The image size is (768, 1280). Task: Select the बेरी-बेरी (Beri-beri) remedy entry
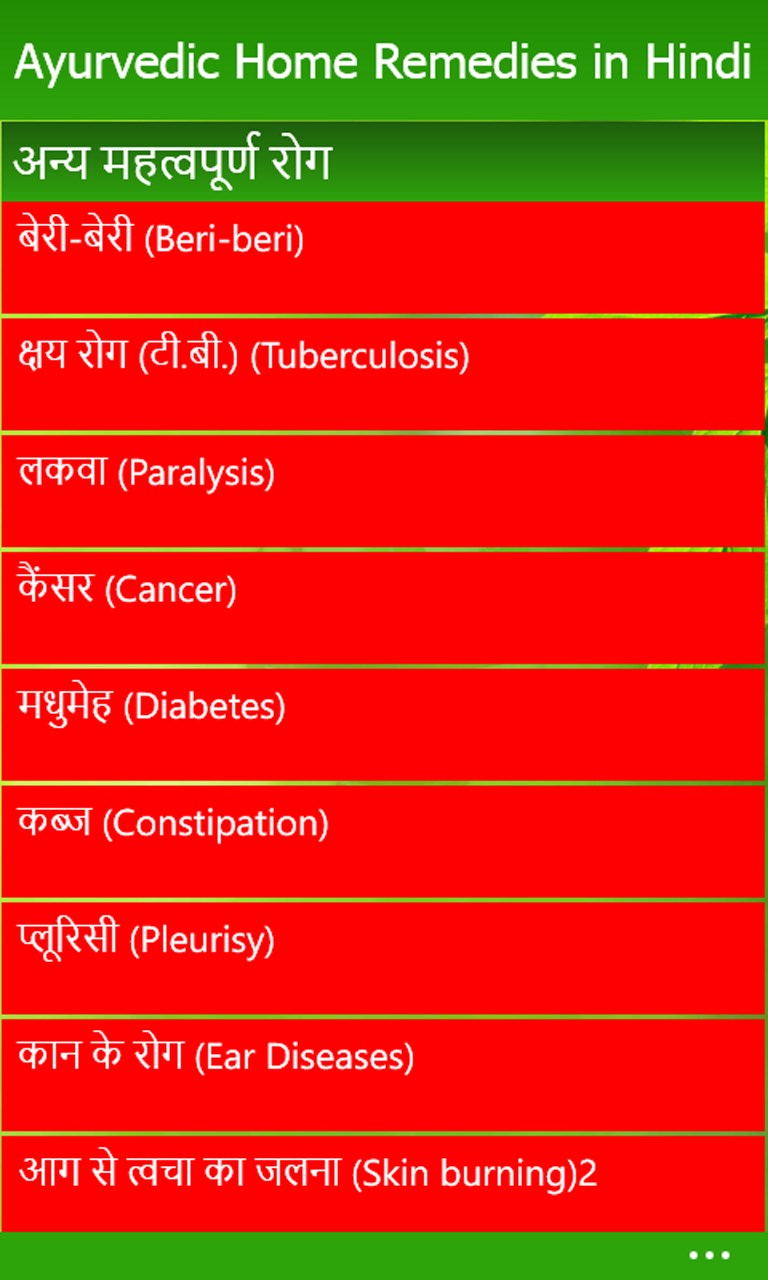[384, 255]
